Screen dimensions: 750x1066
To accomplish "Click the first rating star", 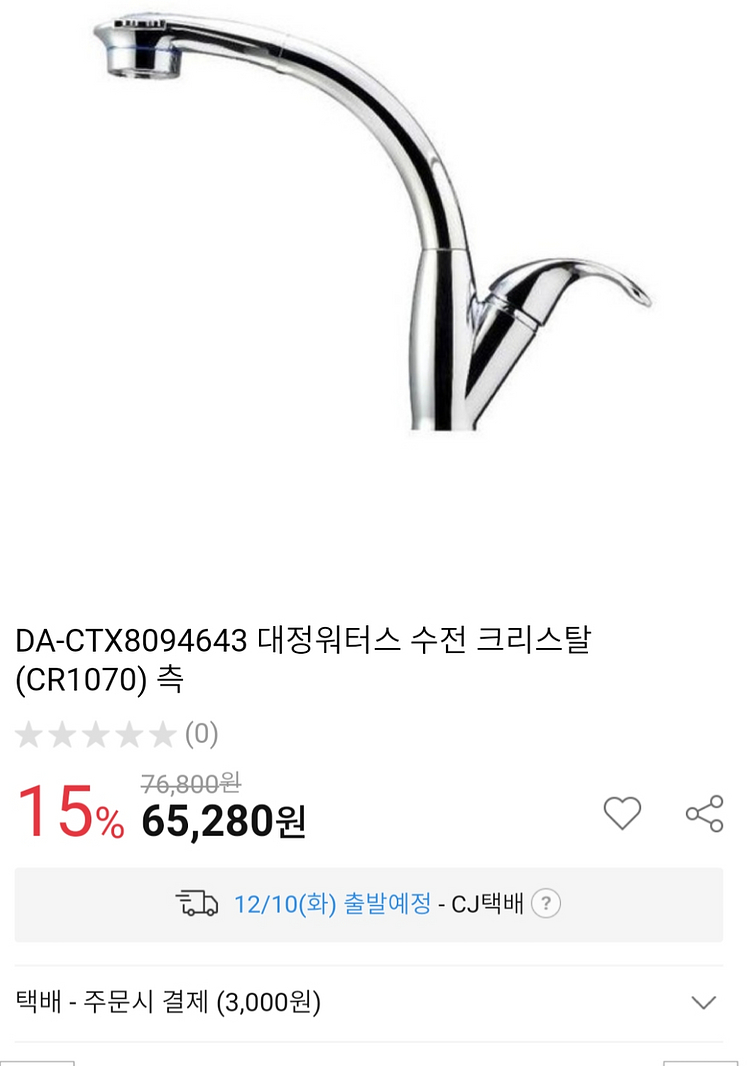I will [x=30, y=733].
